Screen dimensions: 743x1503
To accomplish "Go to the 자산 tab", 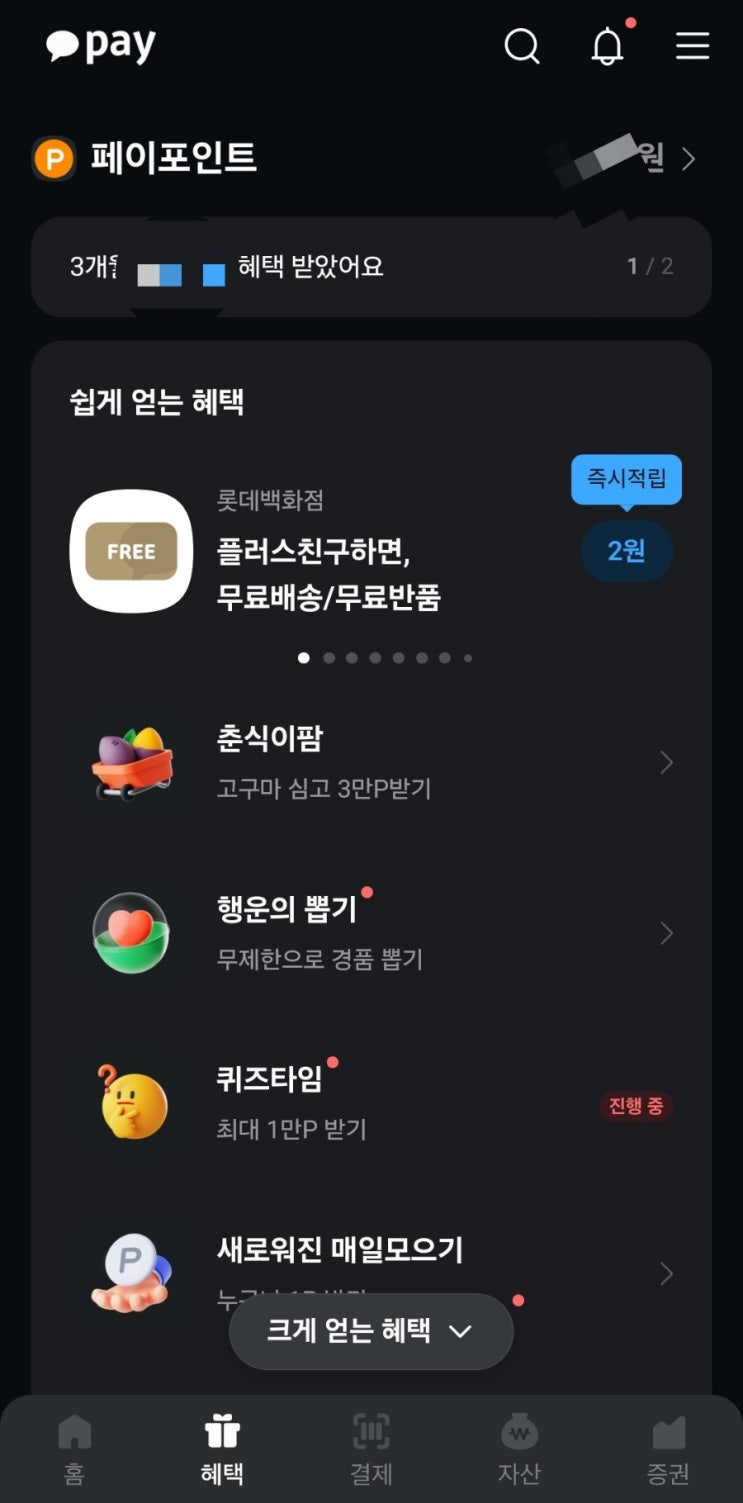I will tap(519, 1449).
